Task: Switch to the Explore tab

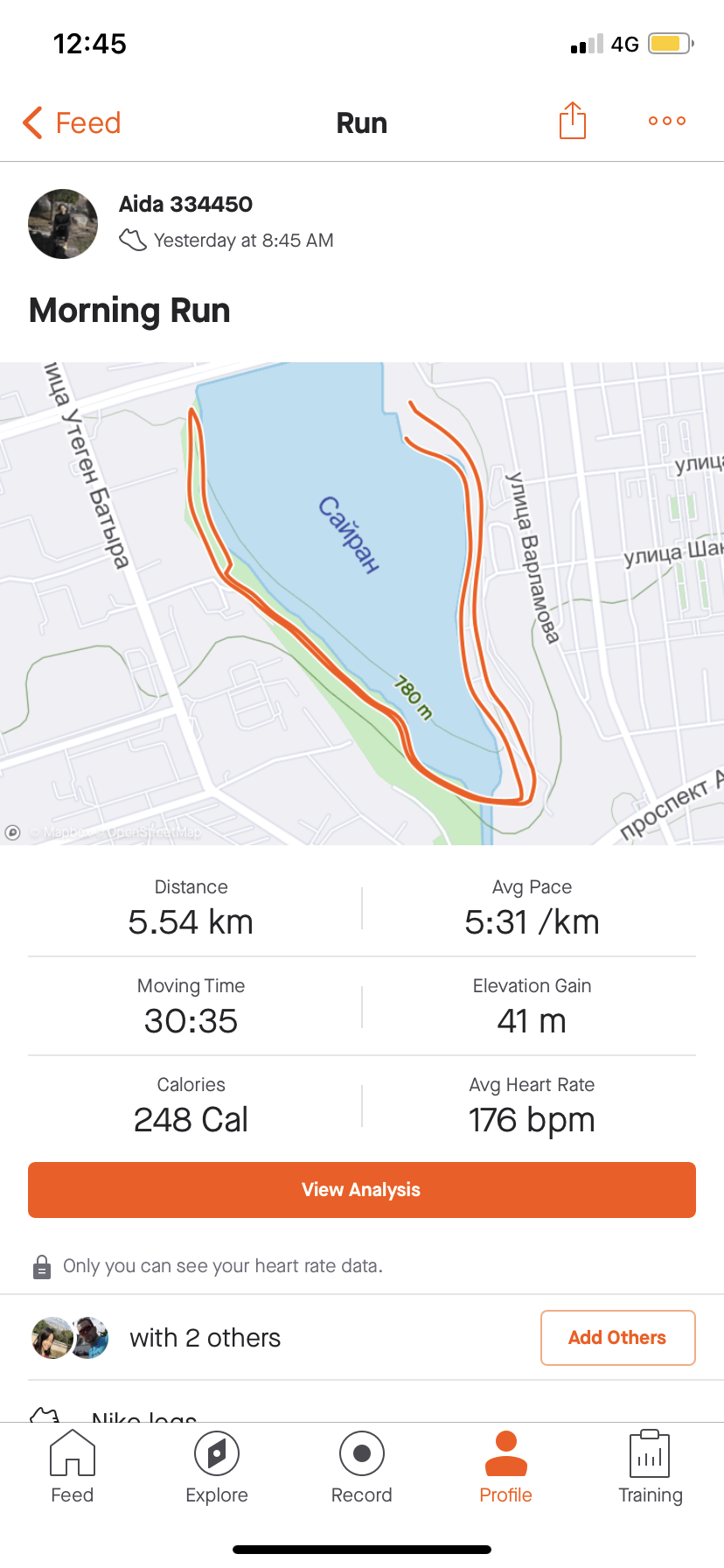Action: coord(217,1467)
